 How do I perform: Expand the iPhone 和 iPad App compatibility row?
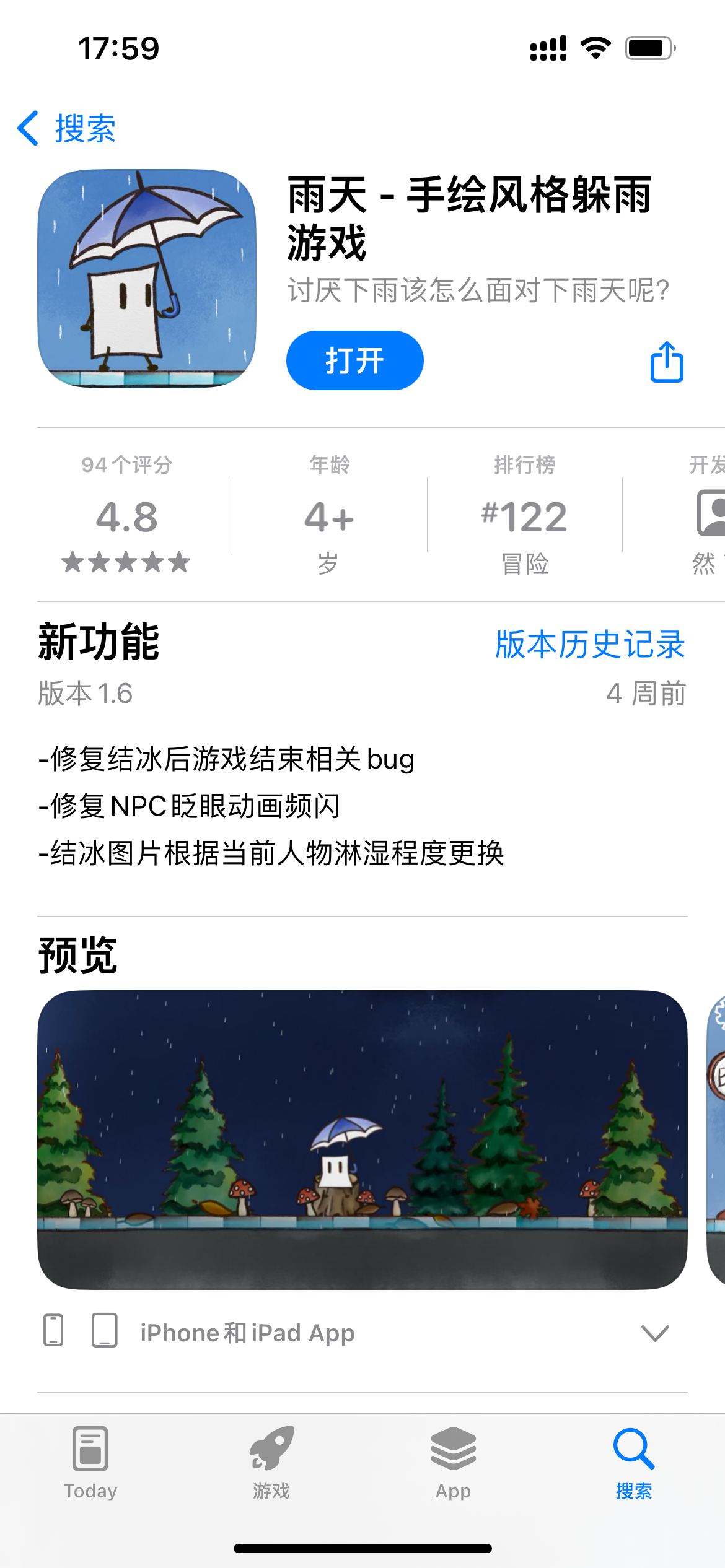pos(362,1333)
